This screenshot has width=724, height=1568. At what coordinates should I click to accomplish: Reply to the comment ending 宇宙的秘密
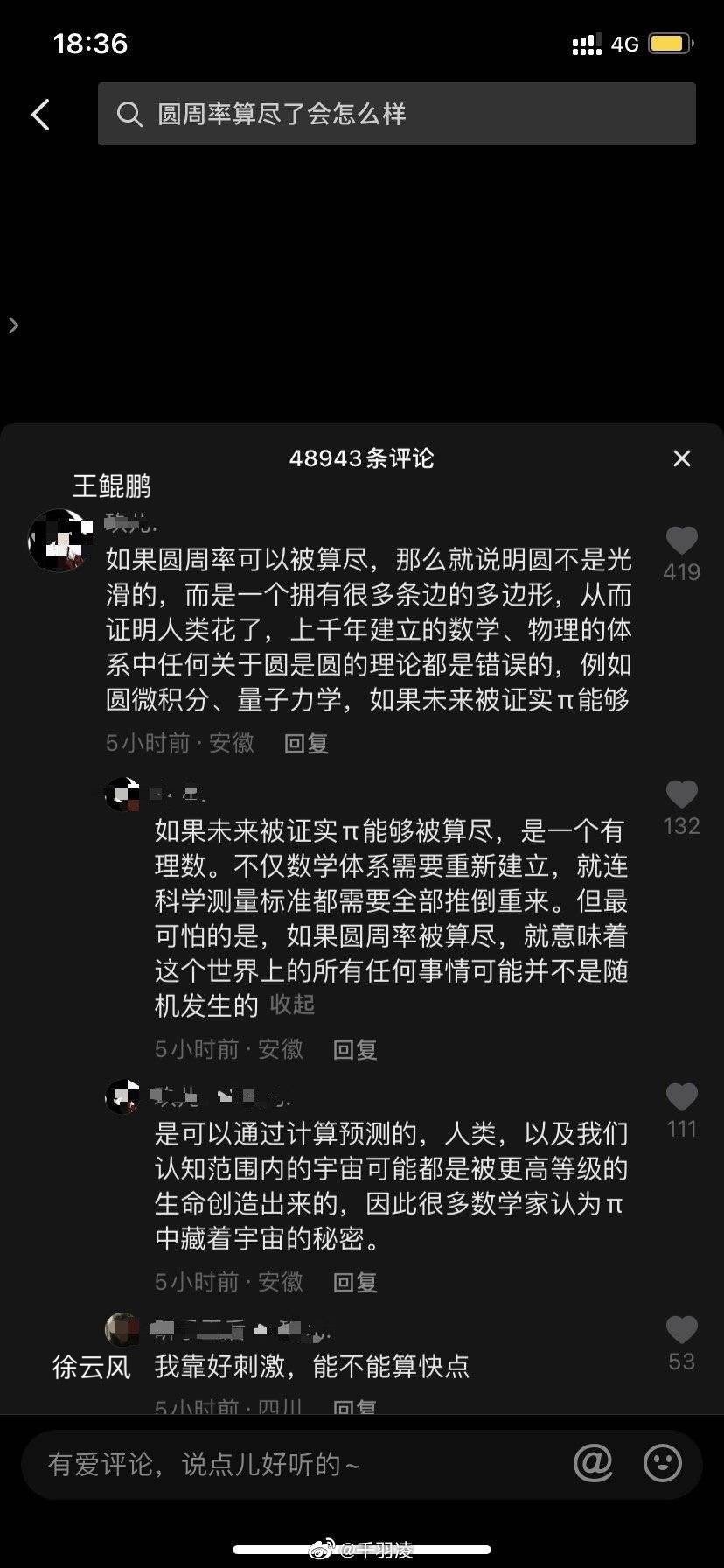pos(355,1283)
